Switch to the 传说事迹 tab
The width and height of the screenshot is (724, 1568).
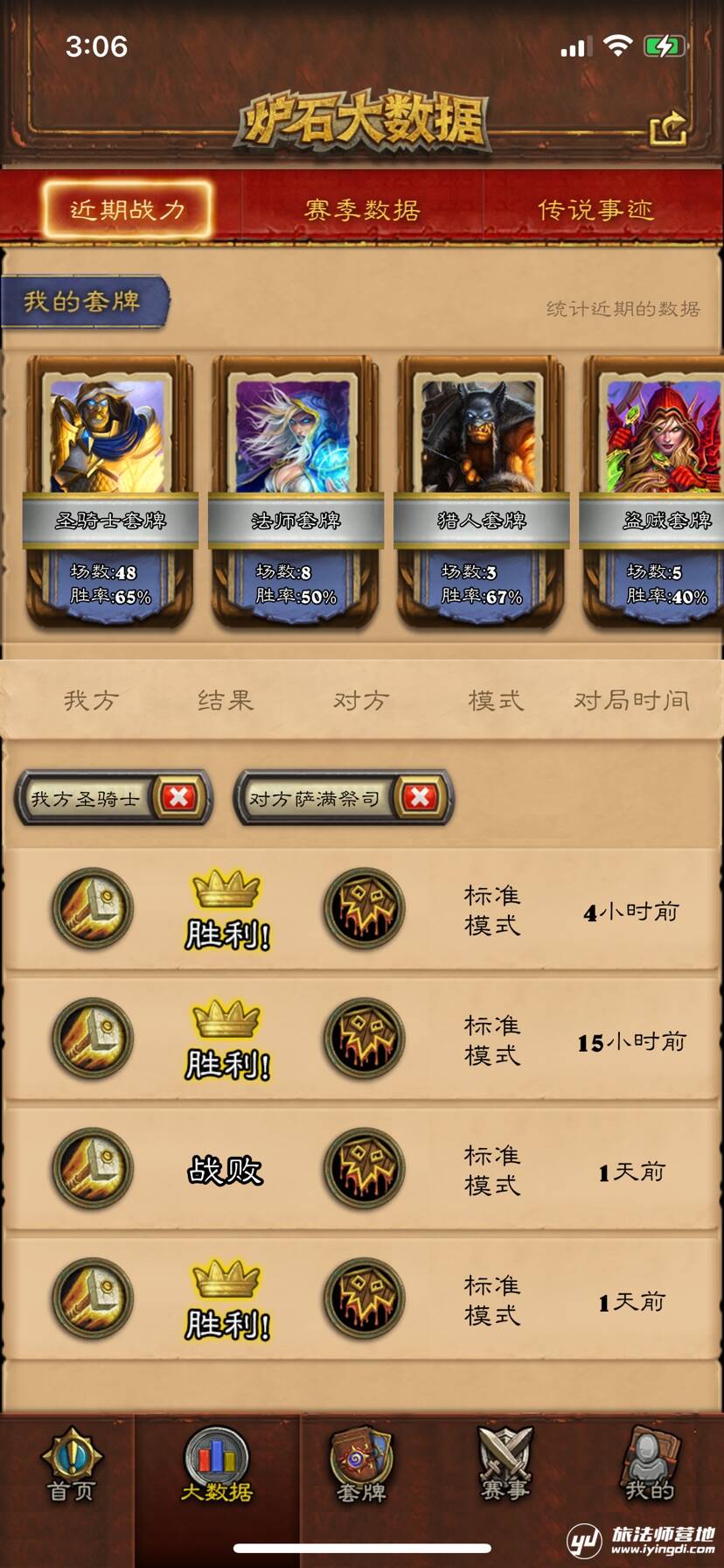pyautogui.click(x=595, y=210)
